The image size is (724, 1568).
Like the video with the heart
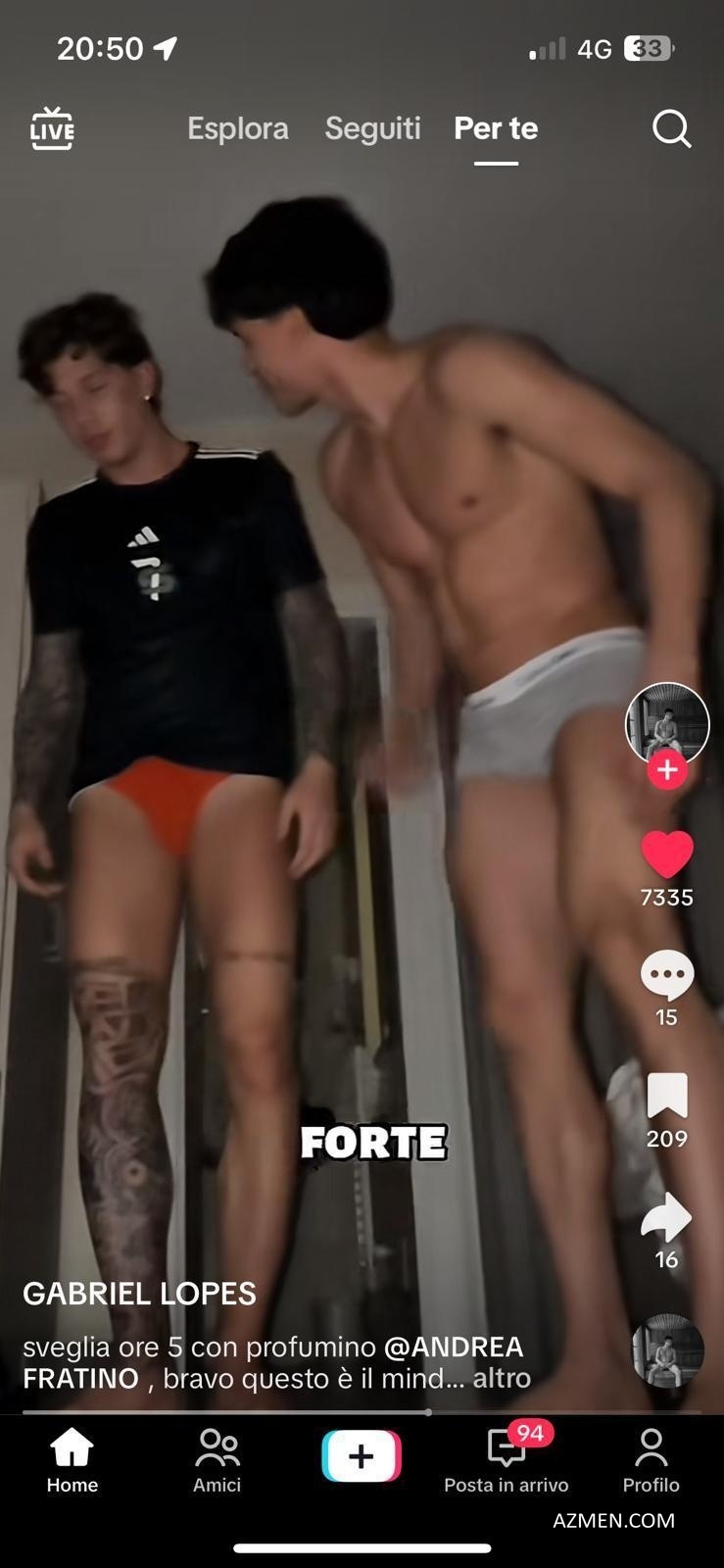tap(667, 855)
